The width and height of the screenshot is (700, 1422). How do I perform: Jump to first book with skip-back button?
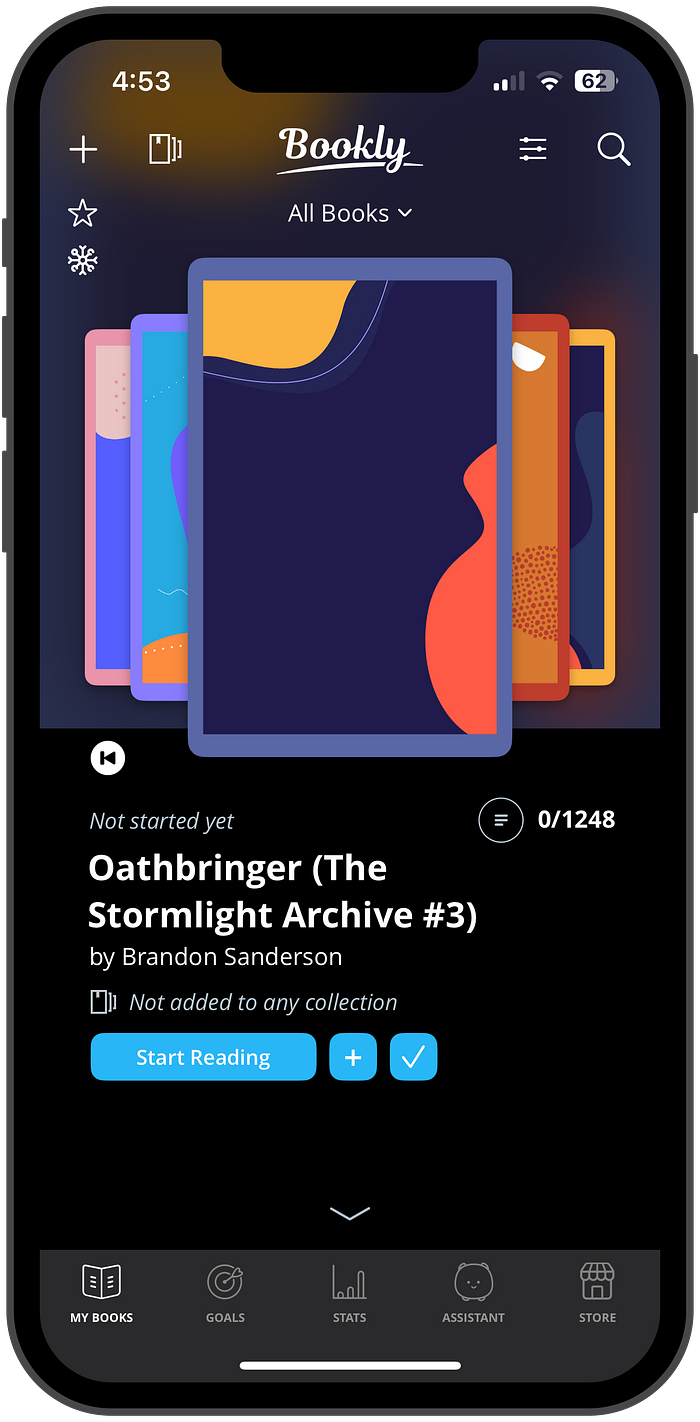click(x=108, y=759)
